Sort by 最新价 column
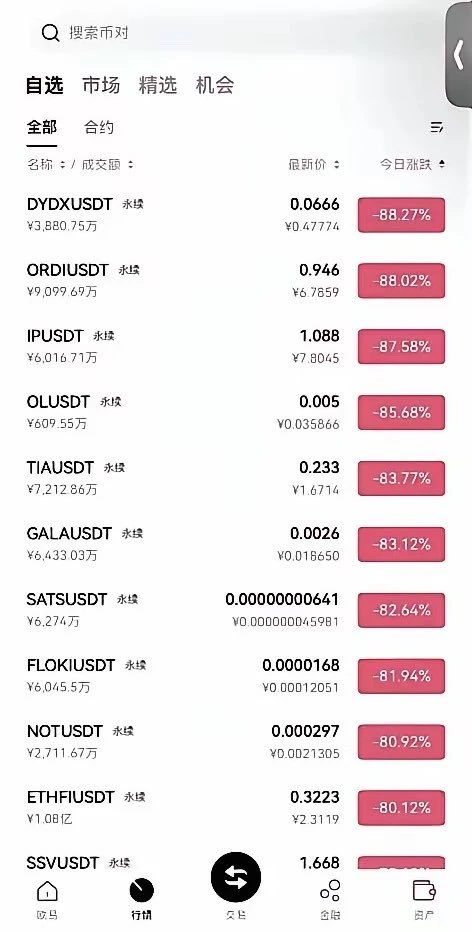Viewport: 472px width, 932px height. click(314, 165)
